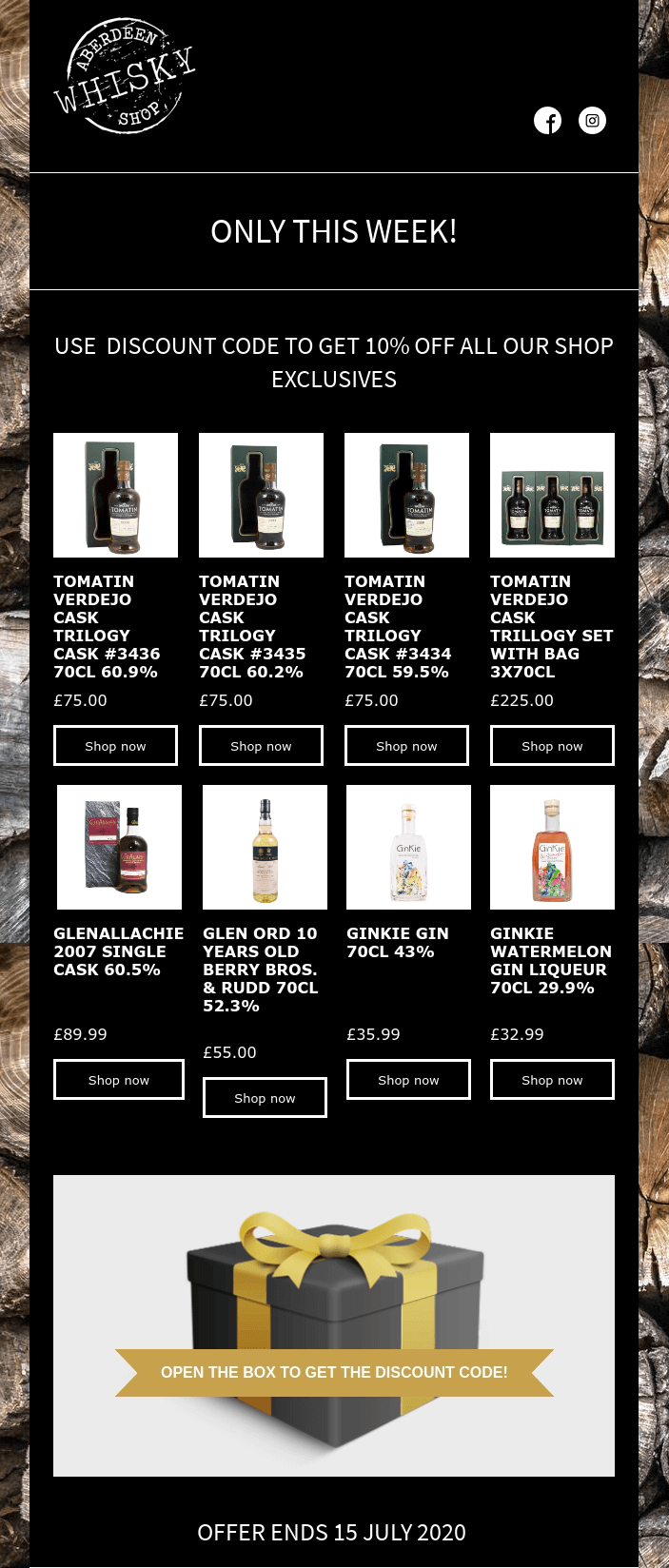Viewport: 669px width, 1568px height.
Task: Shop now for Tomatin Cask #3434
Action: [x=406, y=746]
